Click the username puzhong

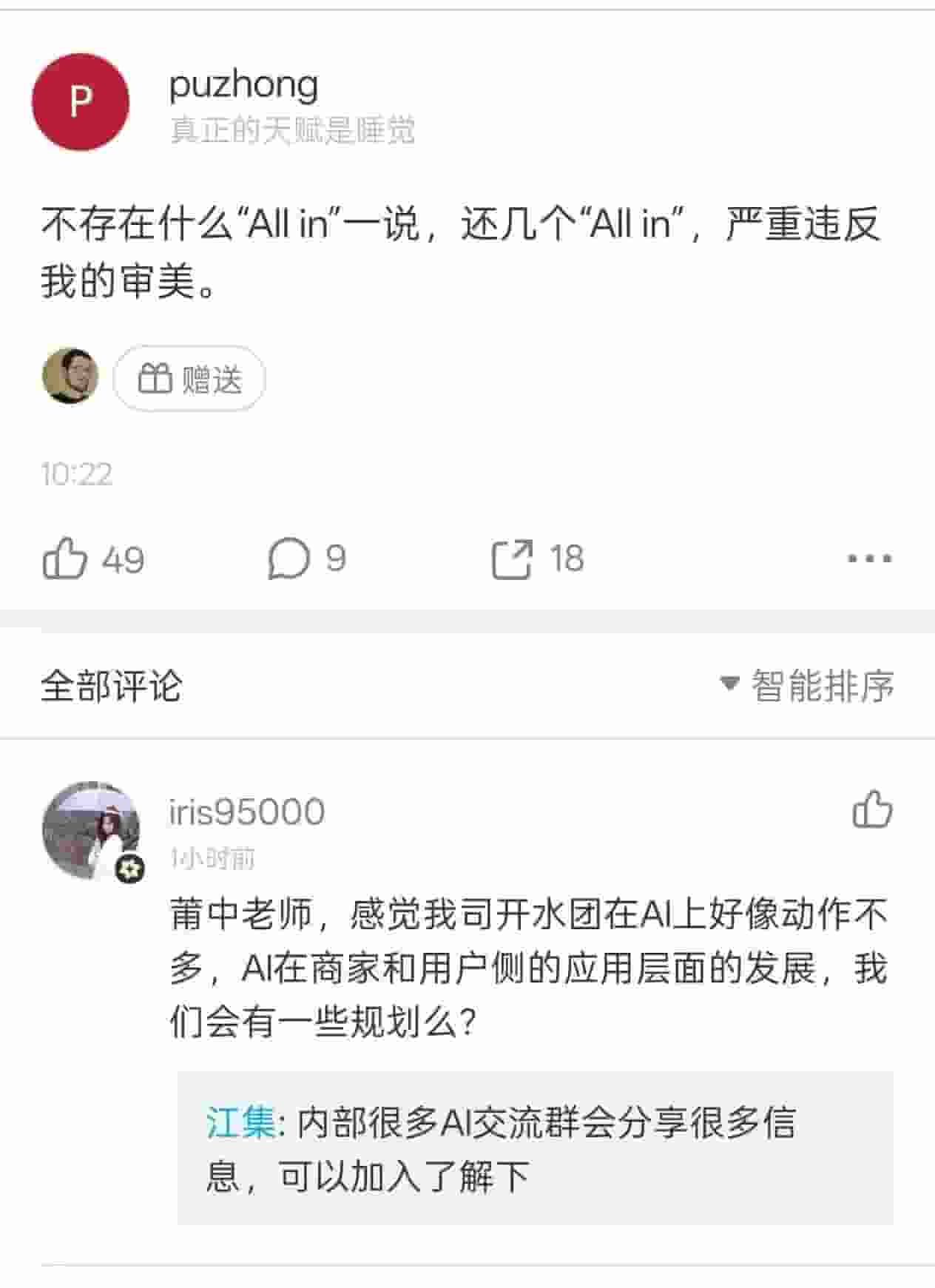244,85
